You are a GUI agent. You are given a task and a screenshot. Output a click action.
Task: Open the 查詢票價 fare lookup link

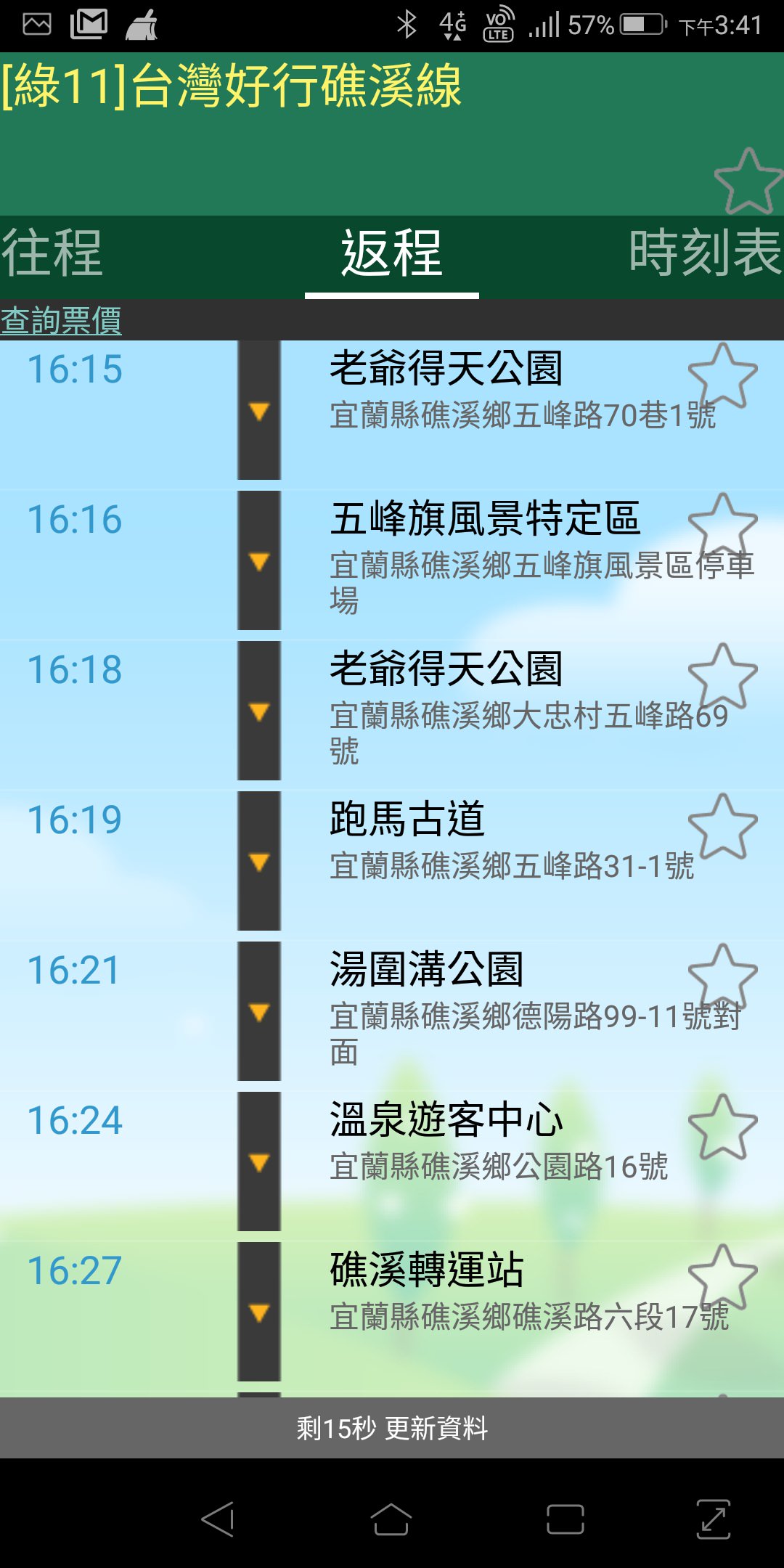click(61, 320)
